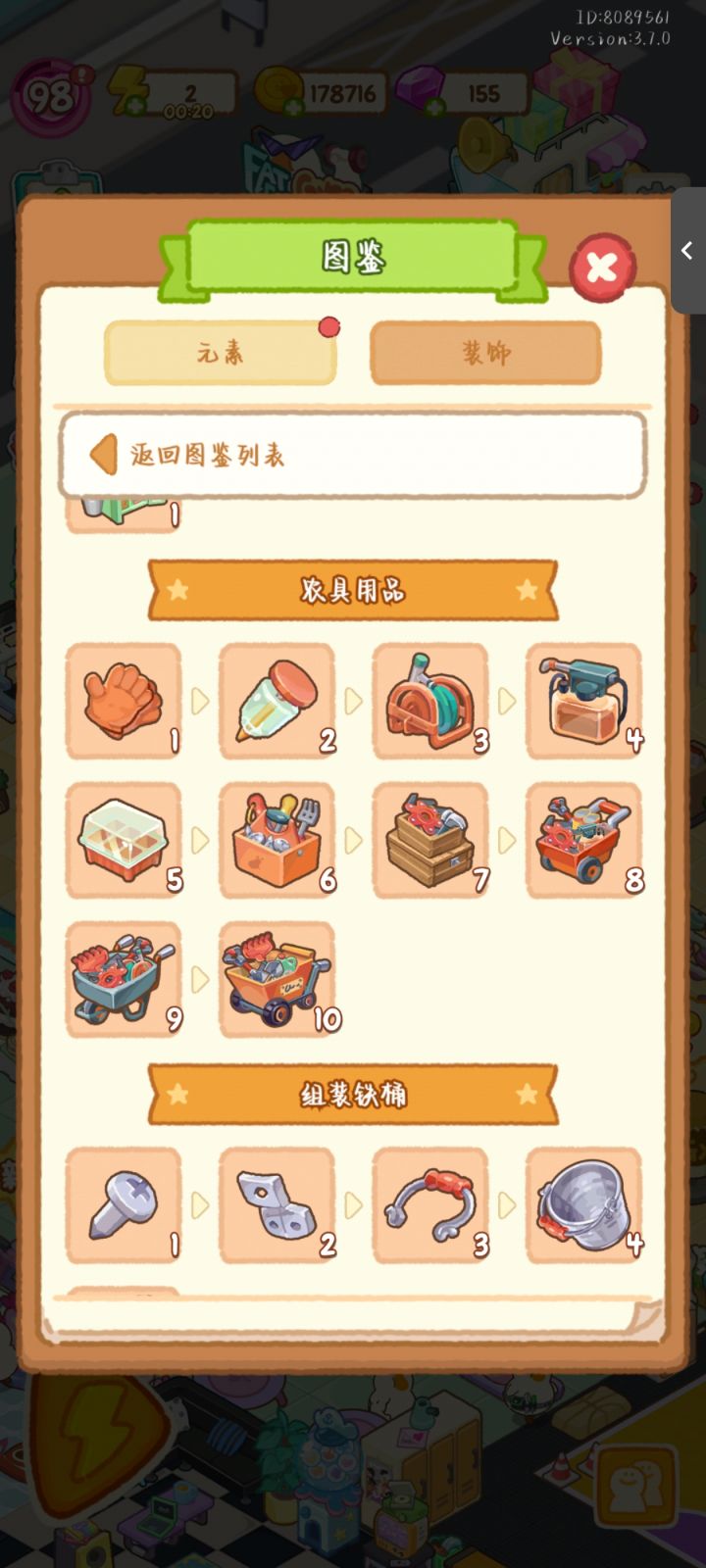706x1568 pixels.
Task: Select the iron bucket item, number 4
Action: tap(583, 1203)
